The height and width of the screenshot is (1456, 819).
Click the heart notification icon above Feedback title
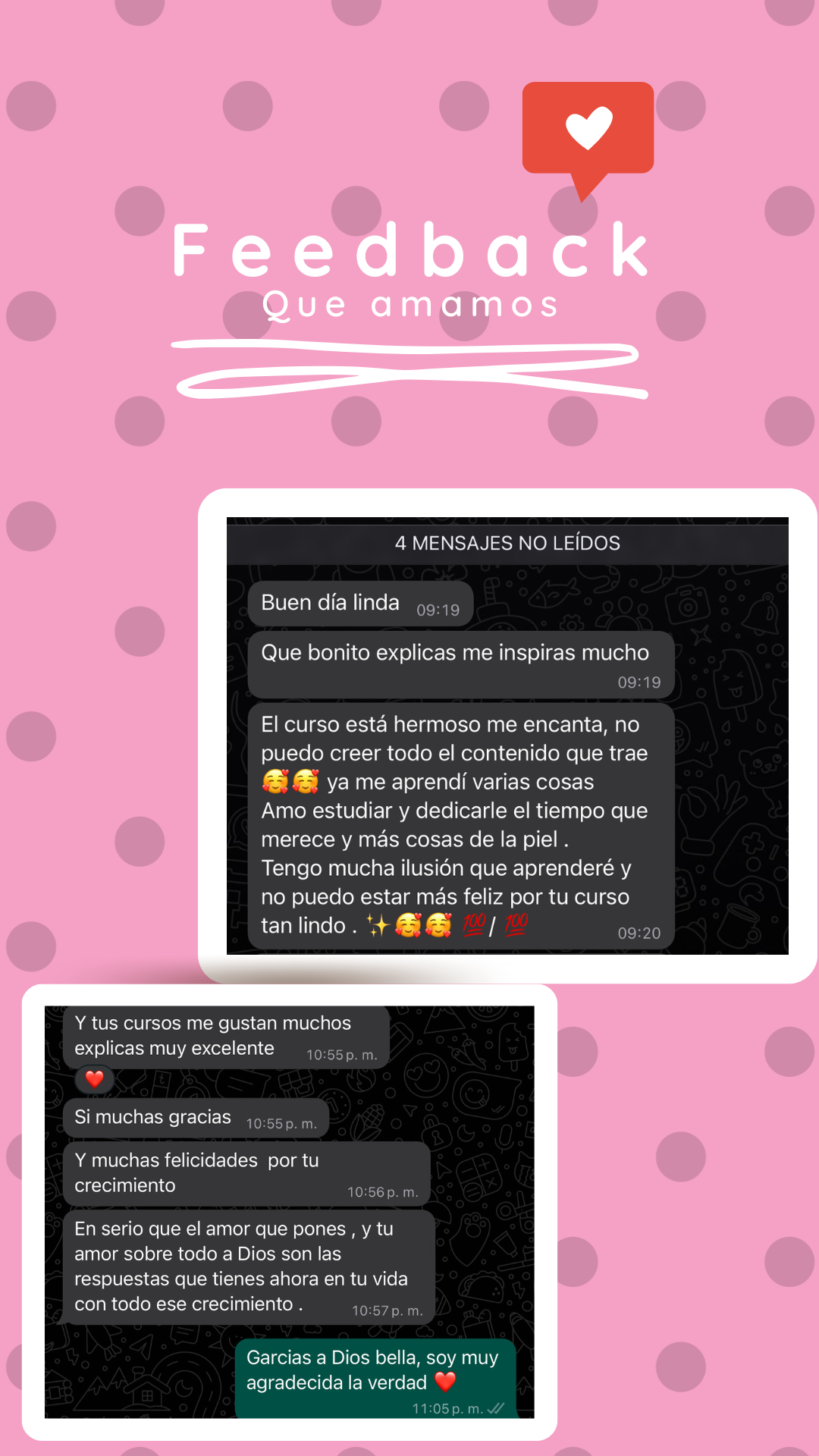589,129
